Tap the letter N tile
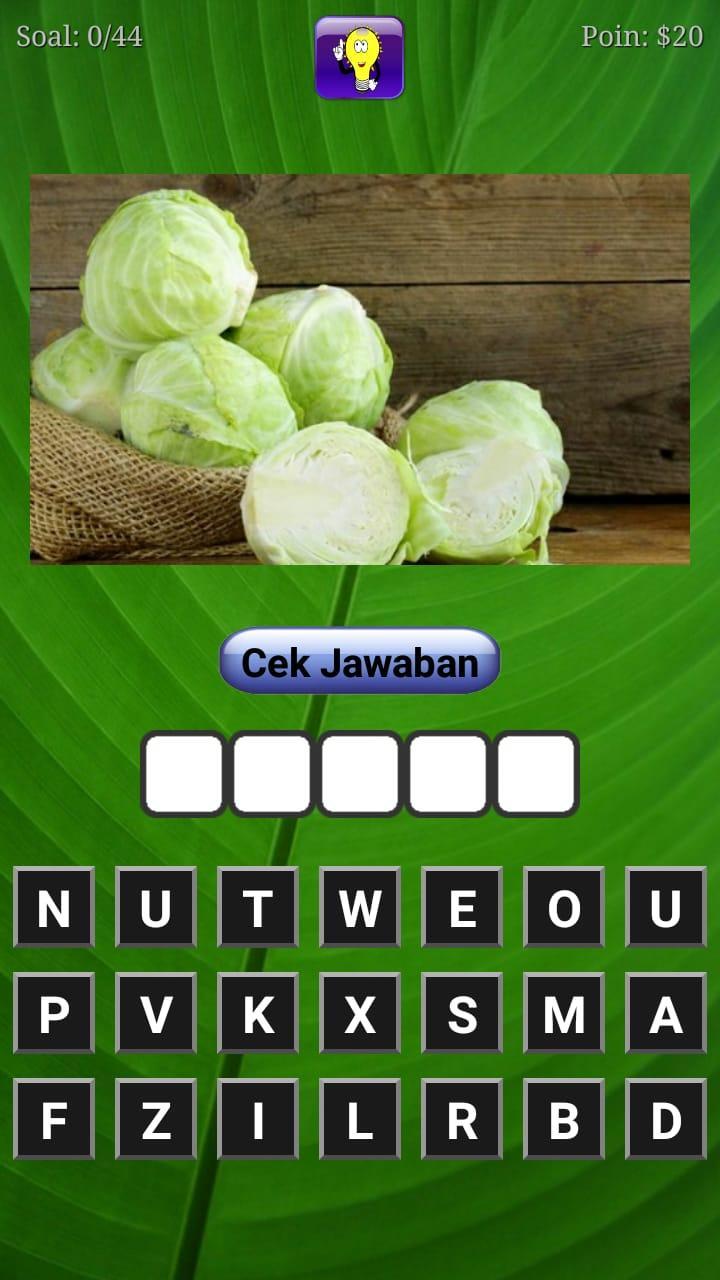Image resolution: width=720 pixels, height=1280 pixels. click(54, 907)
